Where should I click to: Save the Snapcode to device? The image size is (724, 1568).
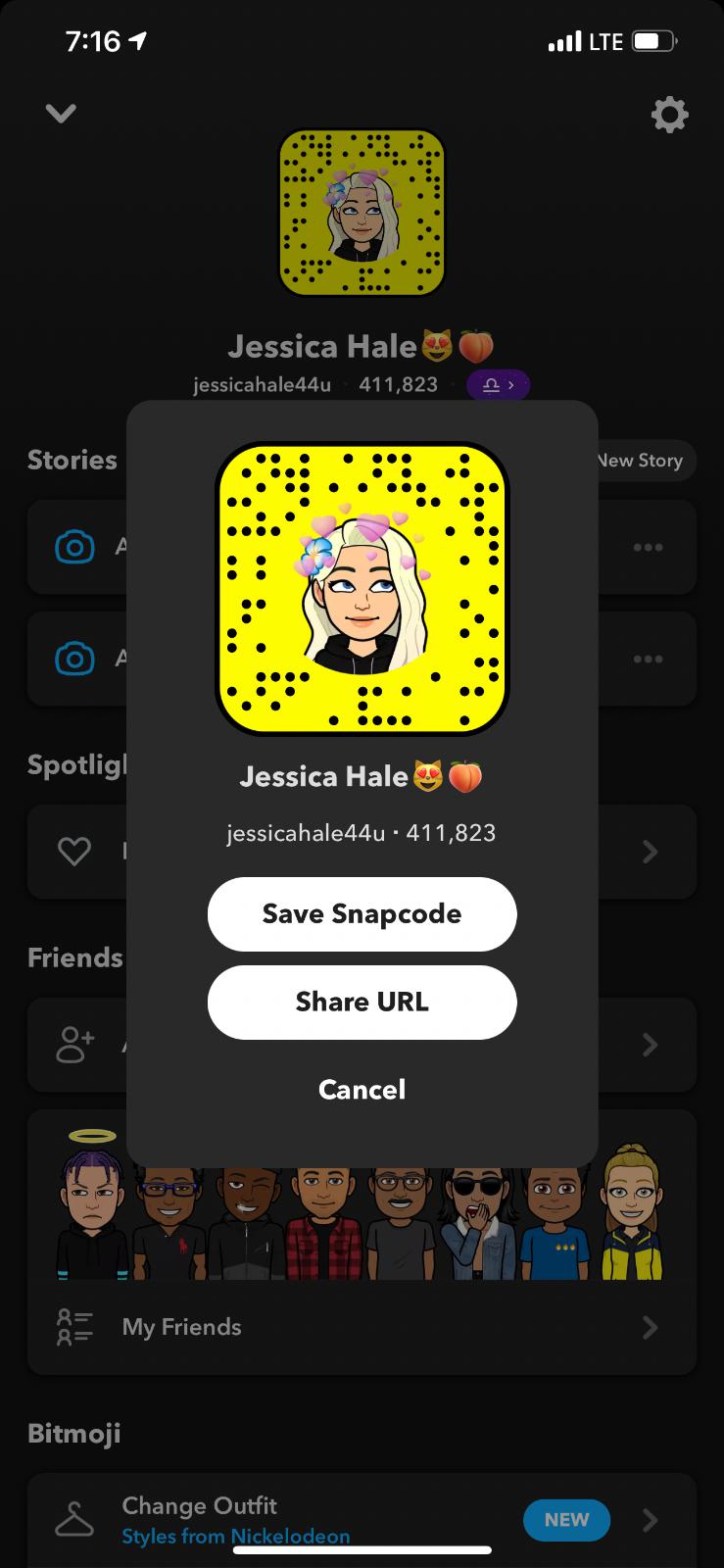point(362,913)
